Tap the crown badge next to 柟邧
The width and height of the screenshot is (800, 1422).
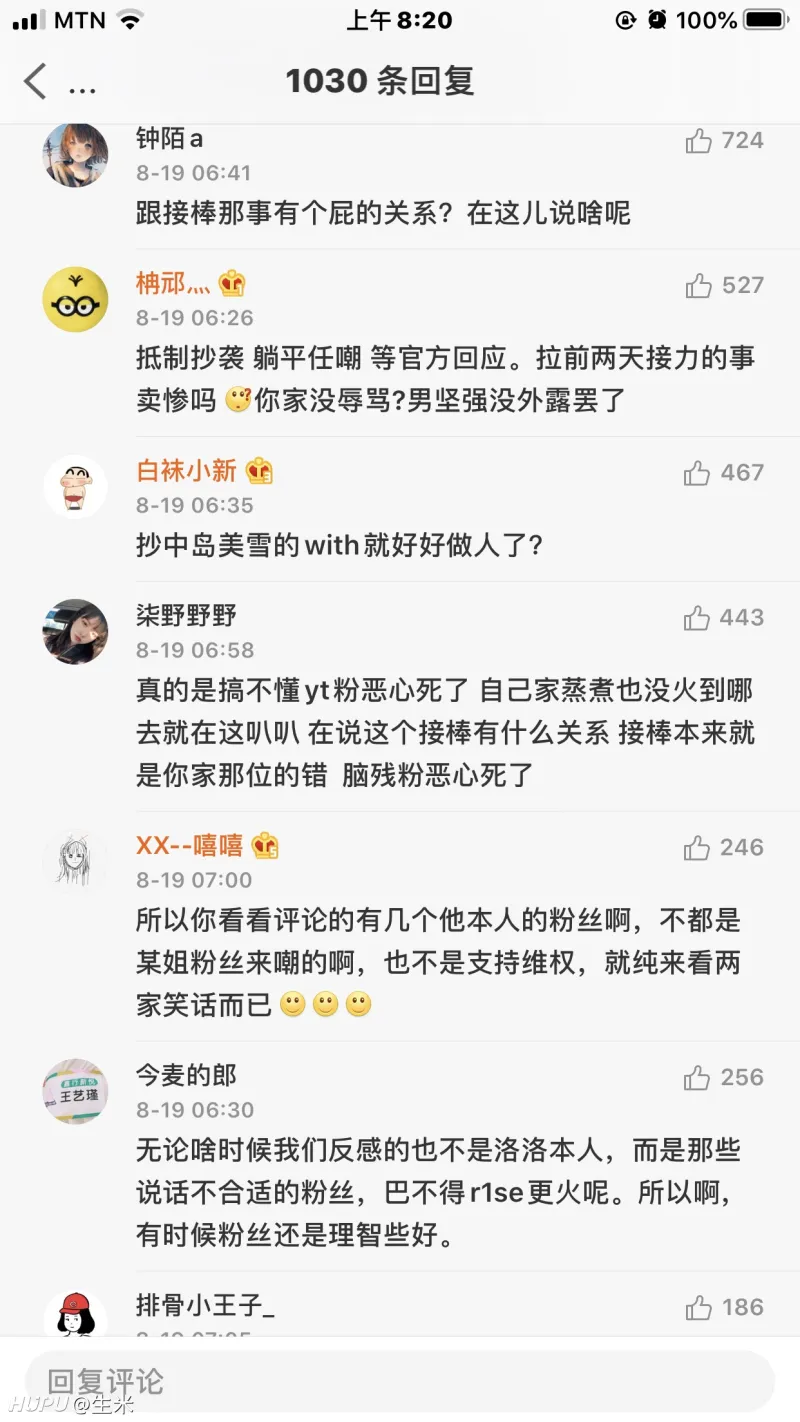(x=232, y=285)
